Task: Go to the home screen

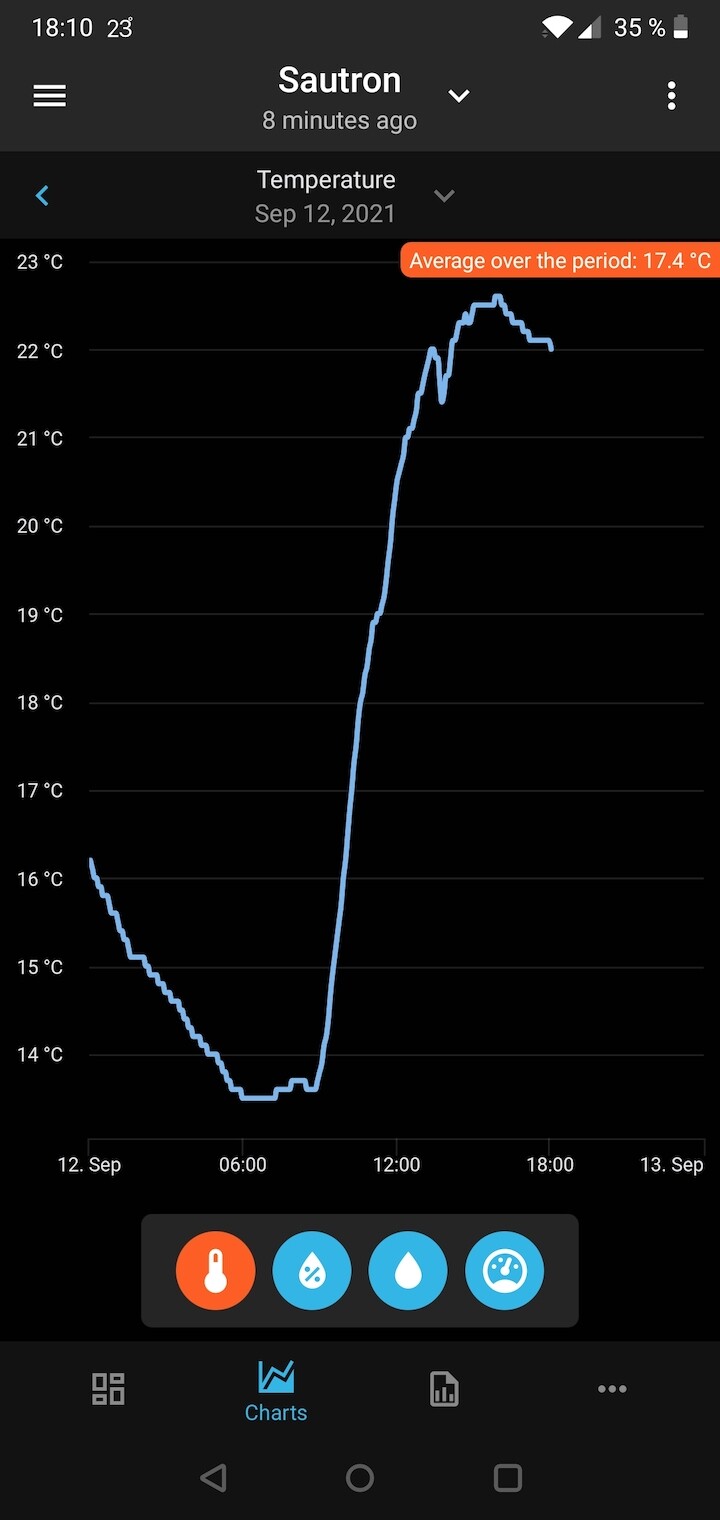Action: [x=360, y=1477]
